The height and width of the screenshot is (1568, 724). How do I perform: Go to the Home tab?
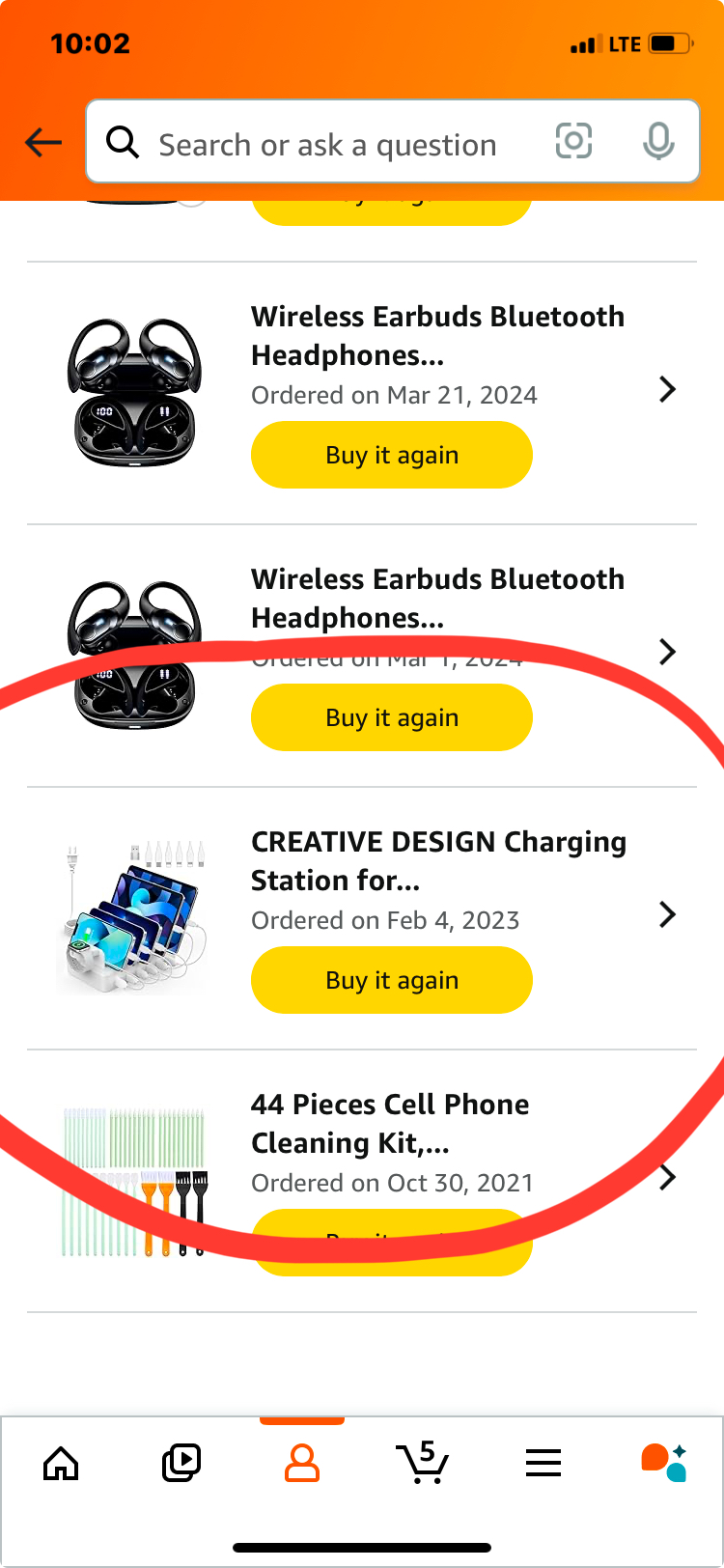click(61, 1464)
